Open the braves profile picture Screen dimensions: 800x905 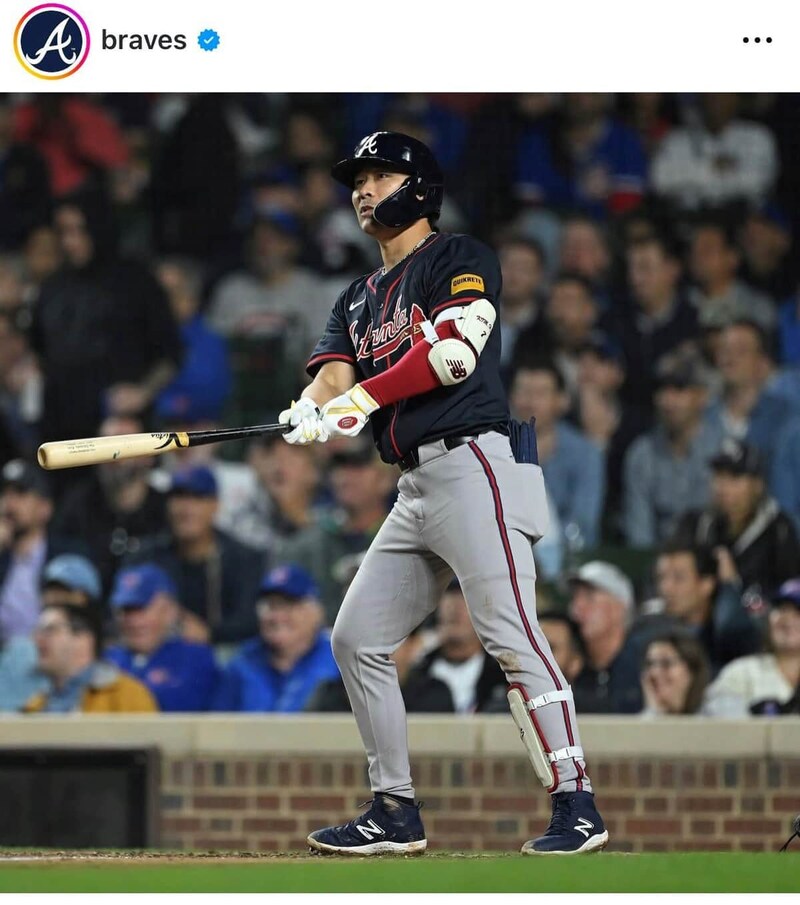[51, 41]
